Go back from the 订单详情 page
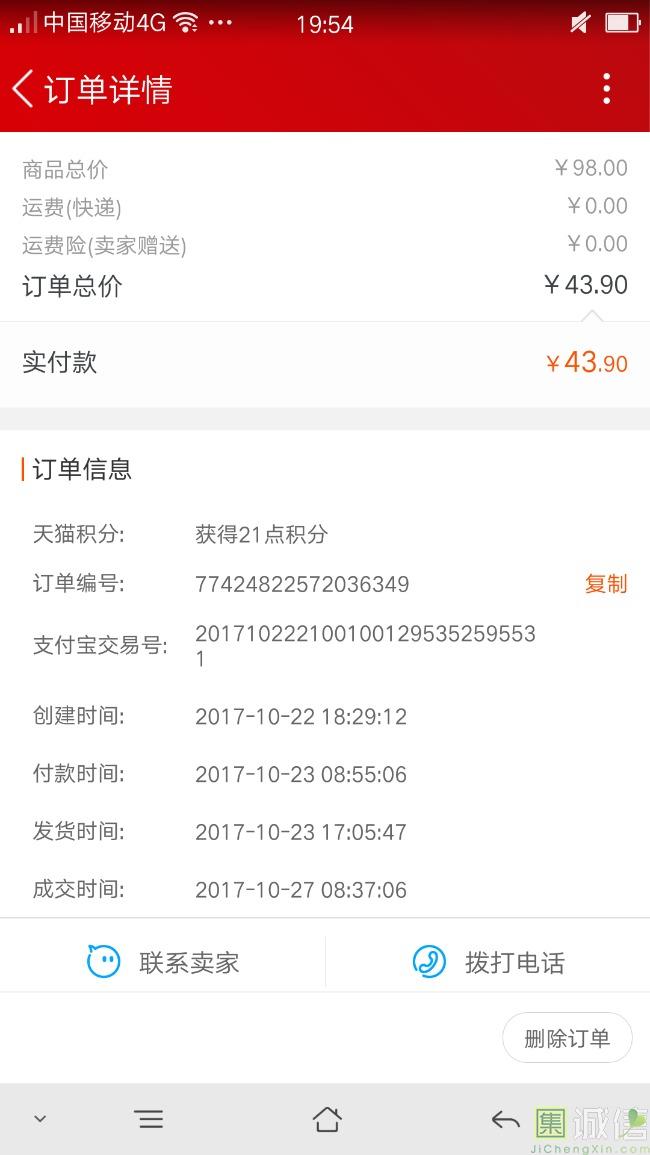650x1155 pixels. (24, 89)
